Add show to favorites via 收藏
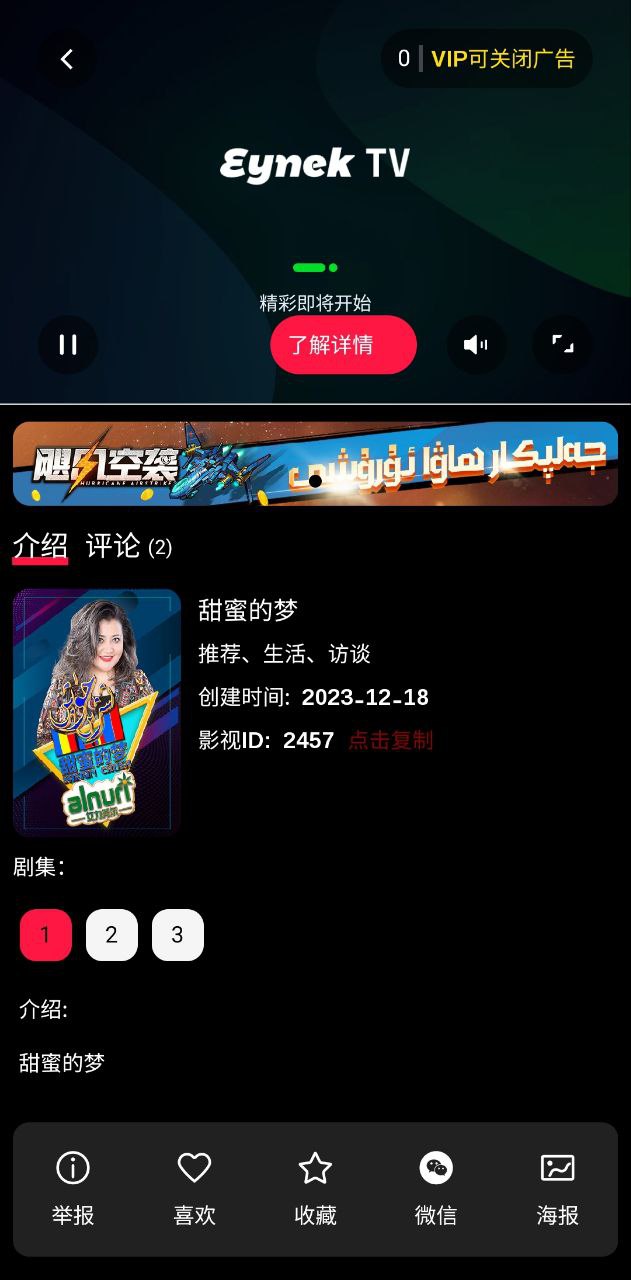The image size is (631, 1280). pos(315,1188)
